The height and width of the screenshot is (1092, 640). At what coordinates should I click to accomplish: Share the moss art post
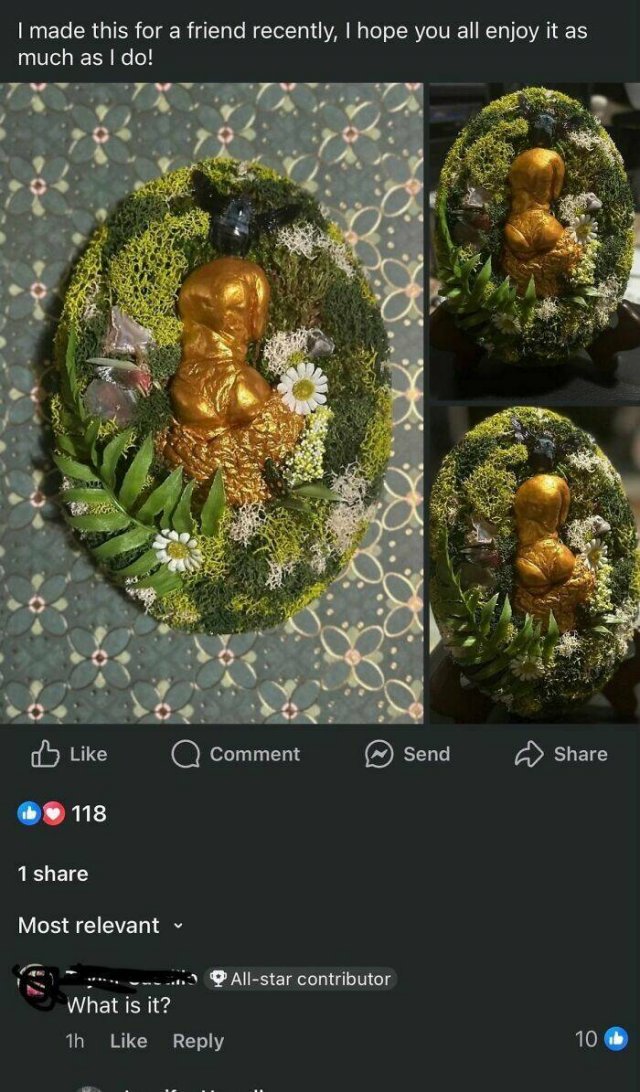point(561,754)
